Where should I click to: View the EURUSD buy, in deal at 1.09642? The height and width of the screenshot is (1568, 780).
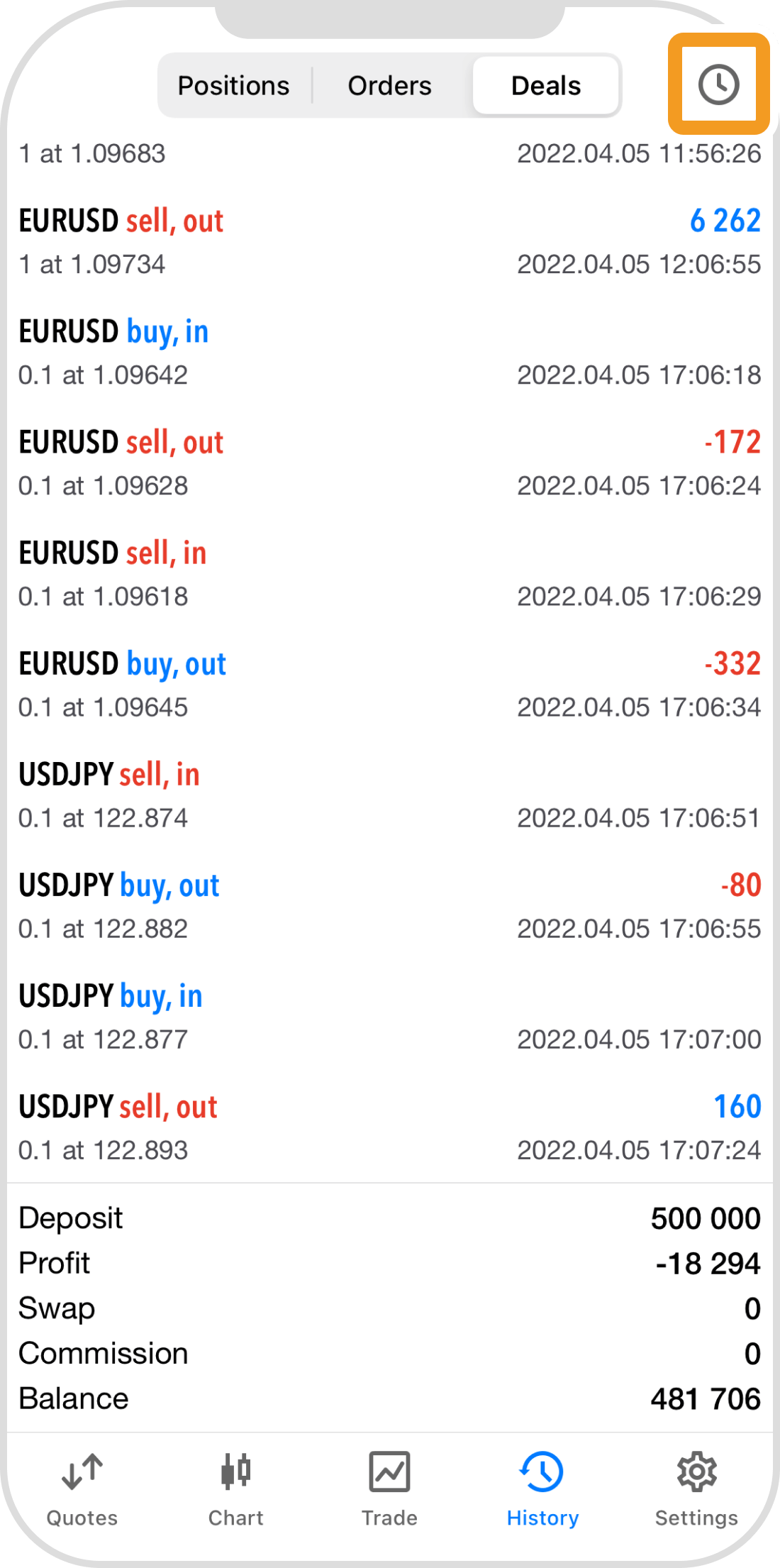(389, 353)
